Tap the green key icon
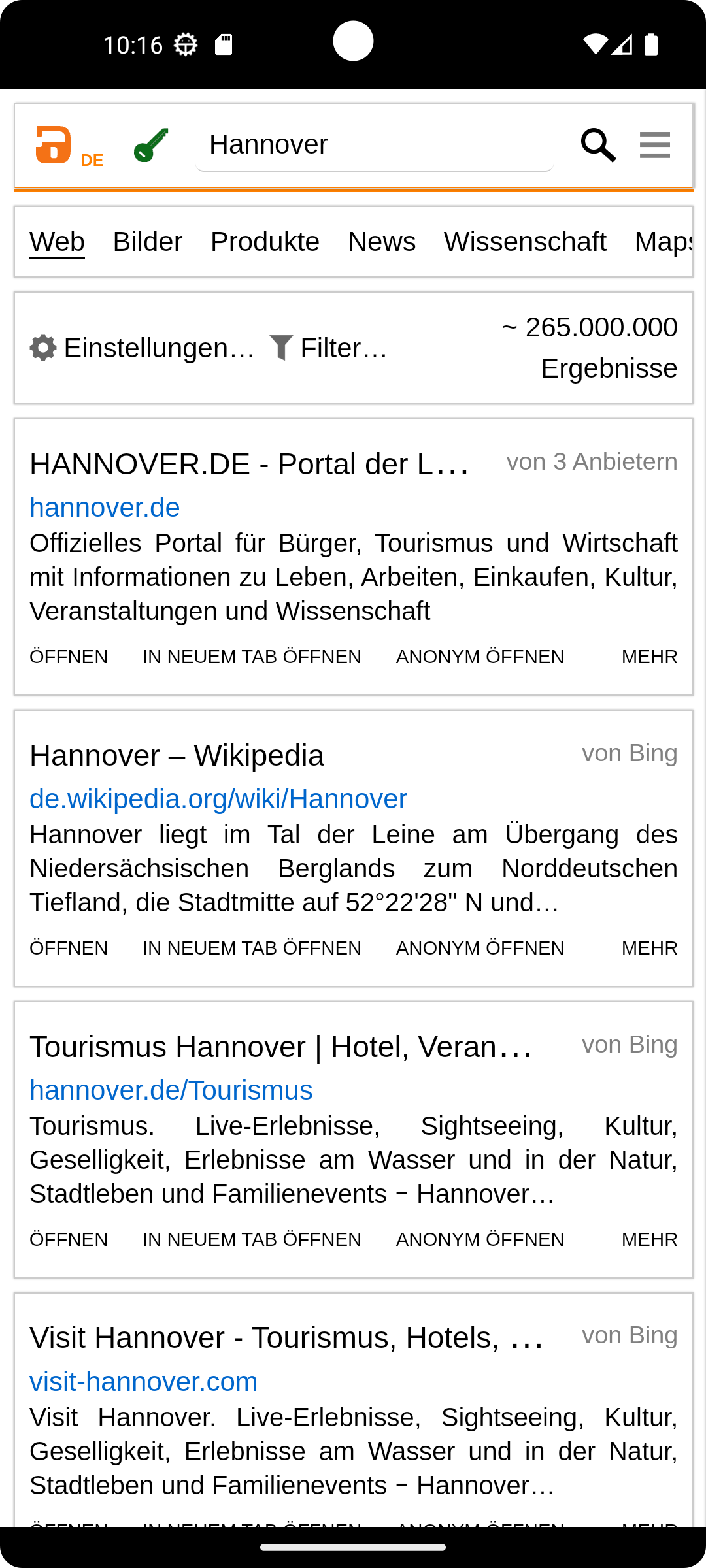The height and width of the screenshot is (1568, 706). [x=151, y=145]
